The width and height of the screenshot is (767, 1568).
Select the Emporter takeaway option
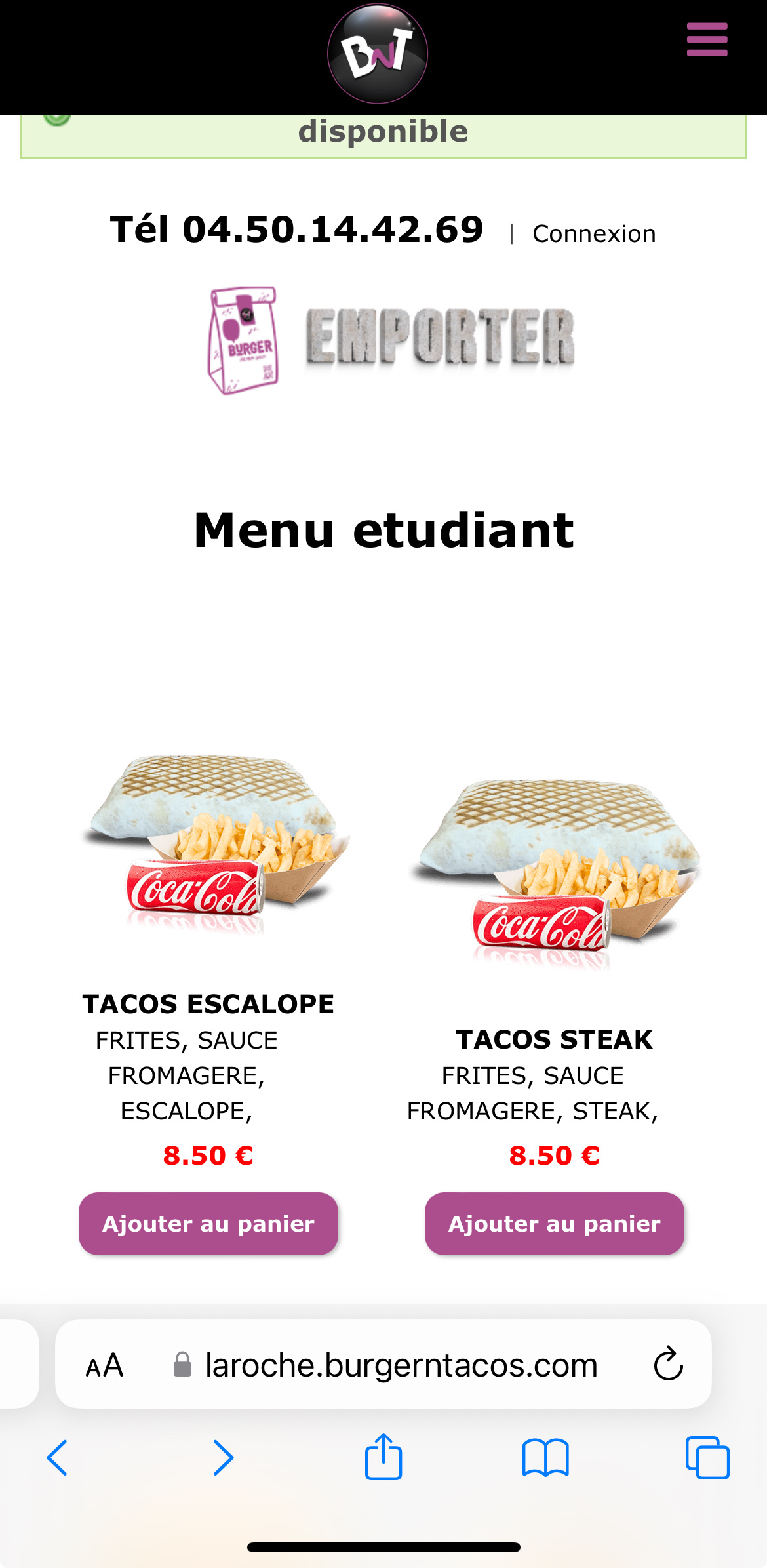pos(391,339)
